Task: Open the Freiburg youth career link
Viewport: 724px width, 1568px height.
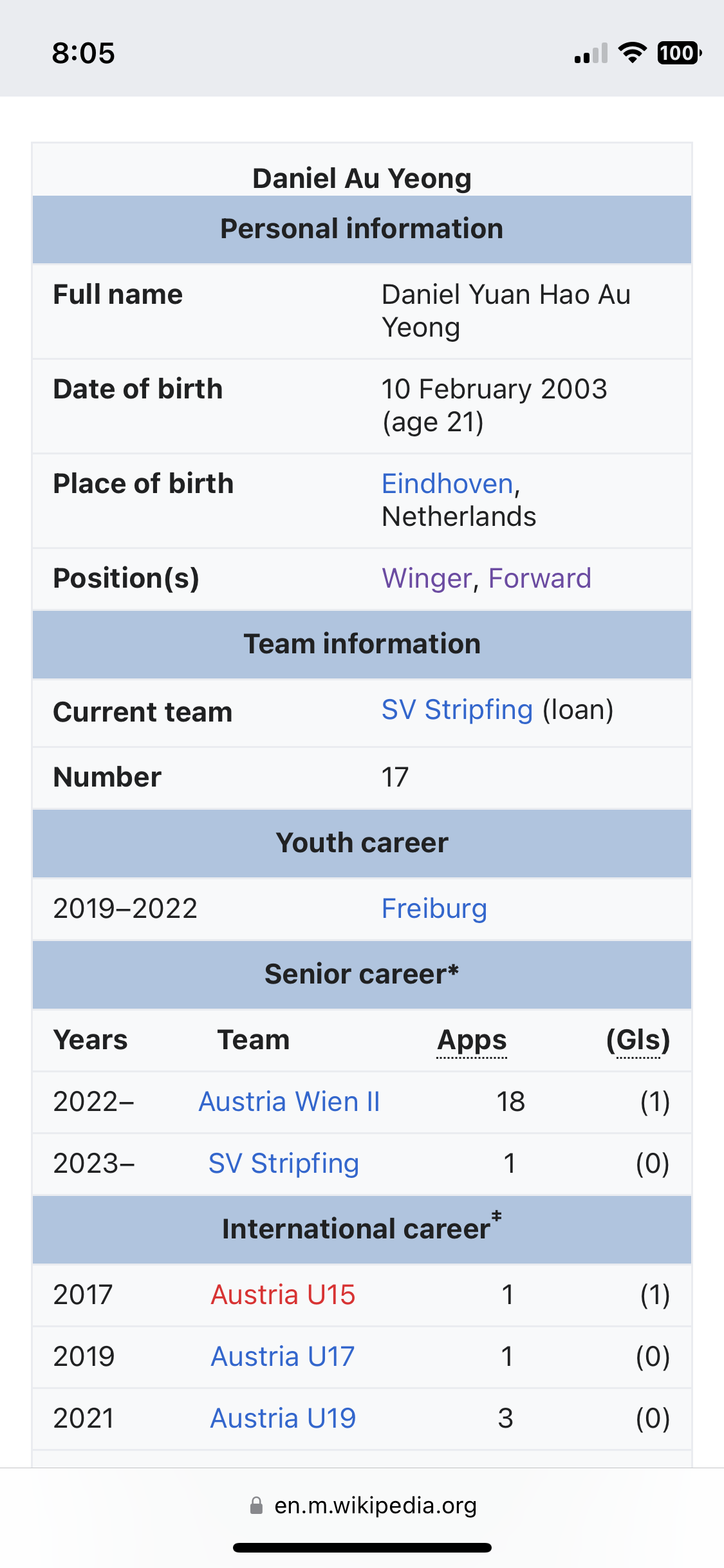Action: pyautogui.click(x=434, y=909)
